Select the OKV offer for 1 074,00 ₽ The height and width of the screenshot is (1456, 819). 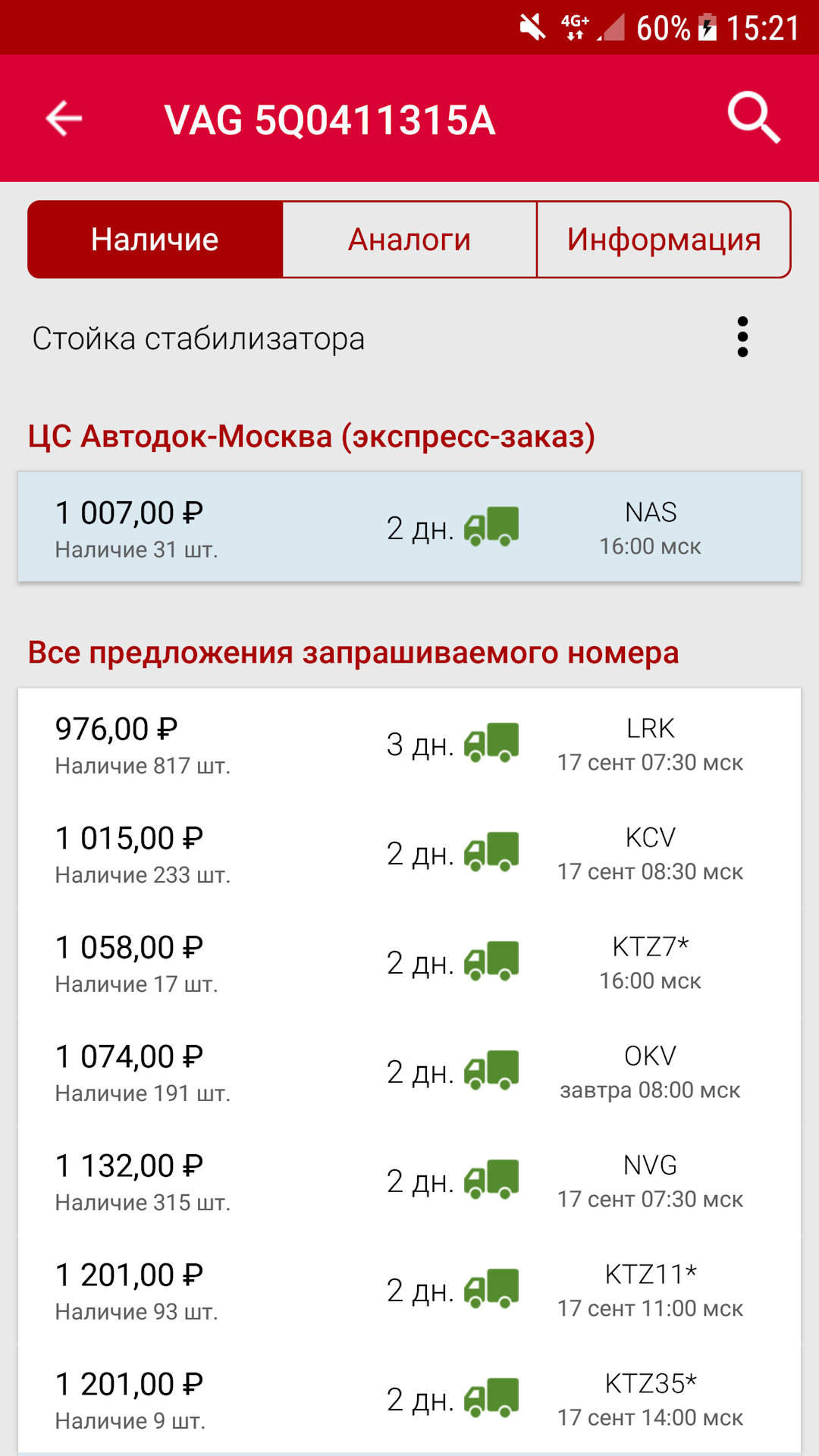(409, 1072)
